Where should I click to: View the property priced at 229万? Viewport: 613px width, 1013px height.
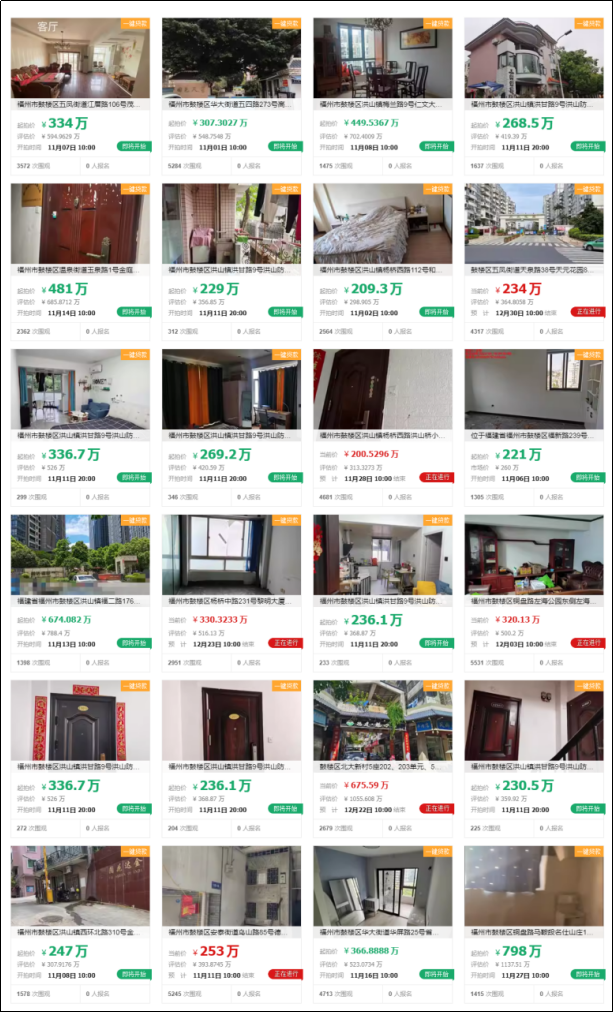pos(231,224)
